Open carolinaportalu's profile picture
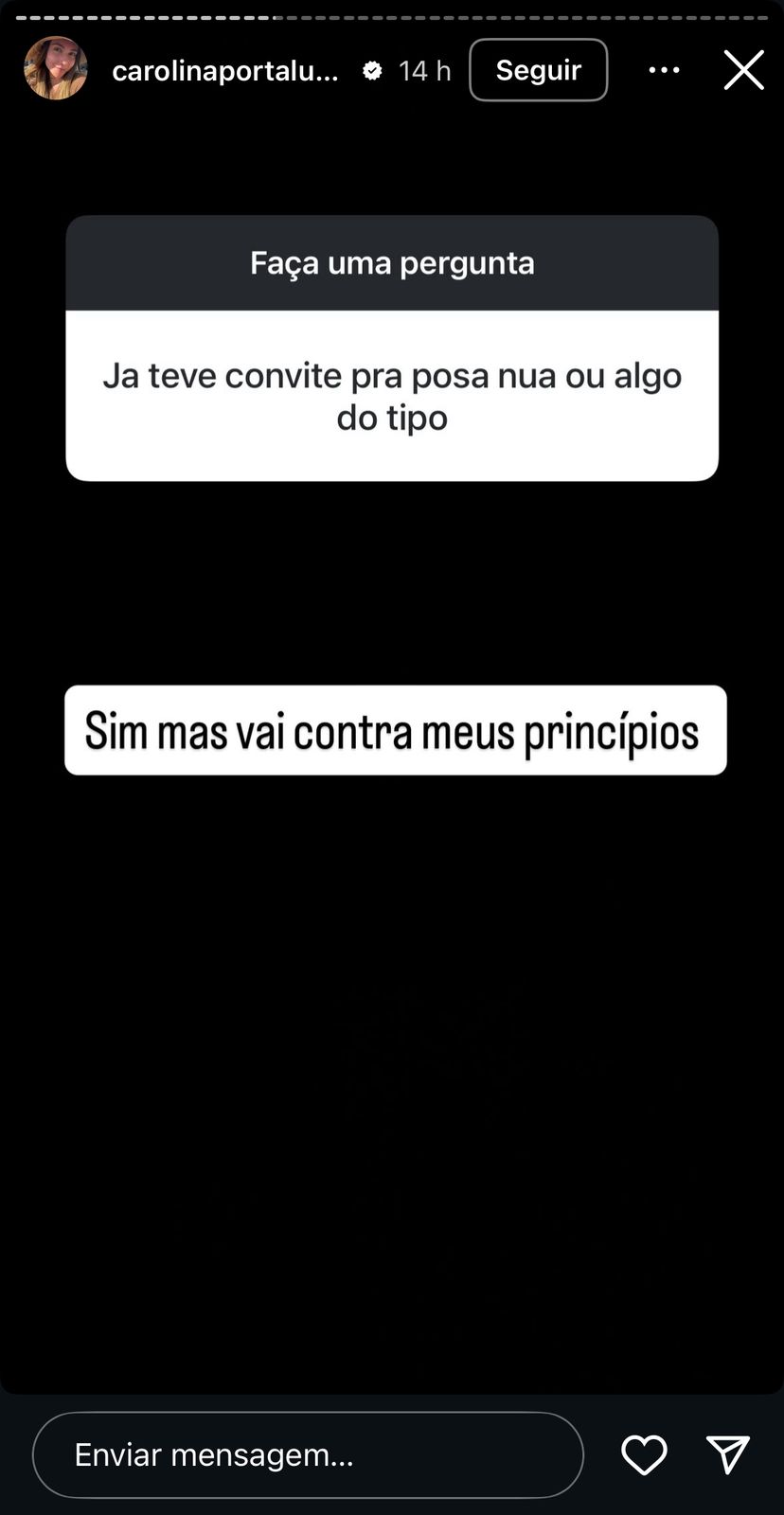 coord(56,69)
